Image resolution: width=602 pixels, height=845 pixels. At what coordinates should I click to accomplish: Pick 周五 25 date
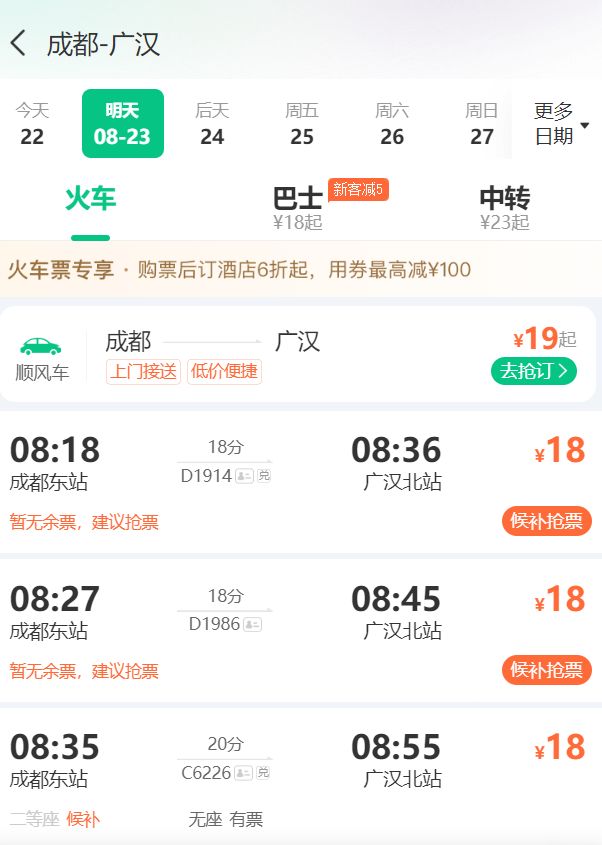point(302,124)
